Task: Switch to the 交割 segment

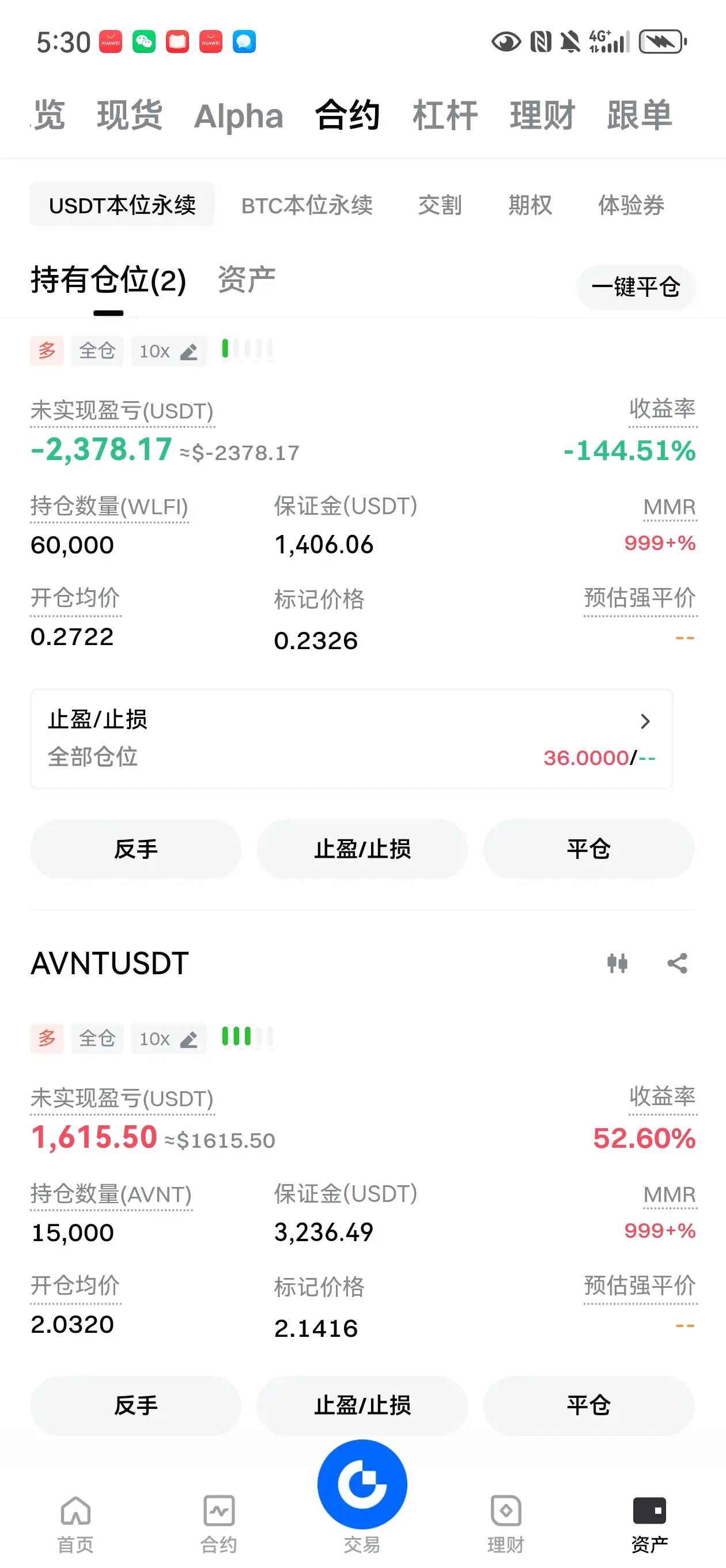Action: click(x=440, y=205)
